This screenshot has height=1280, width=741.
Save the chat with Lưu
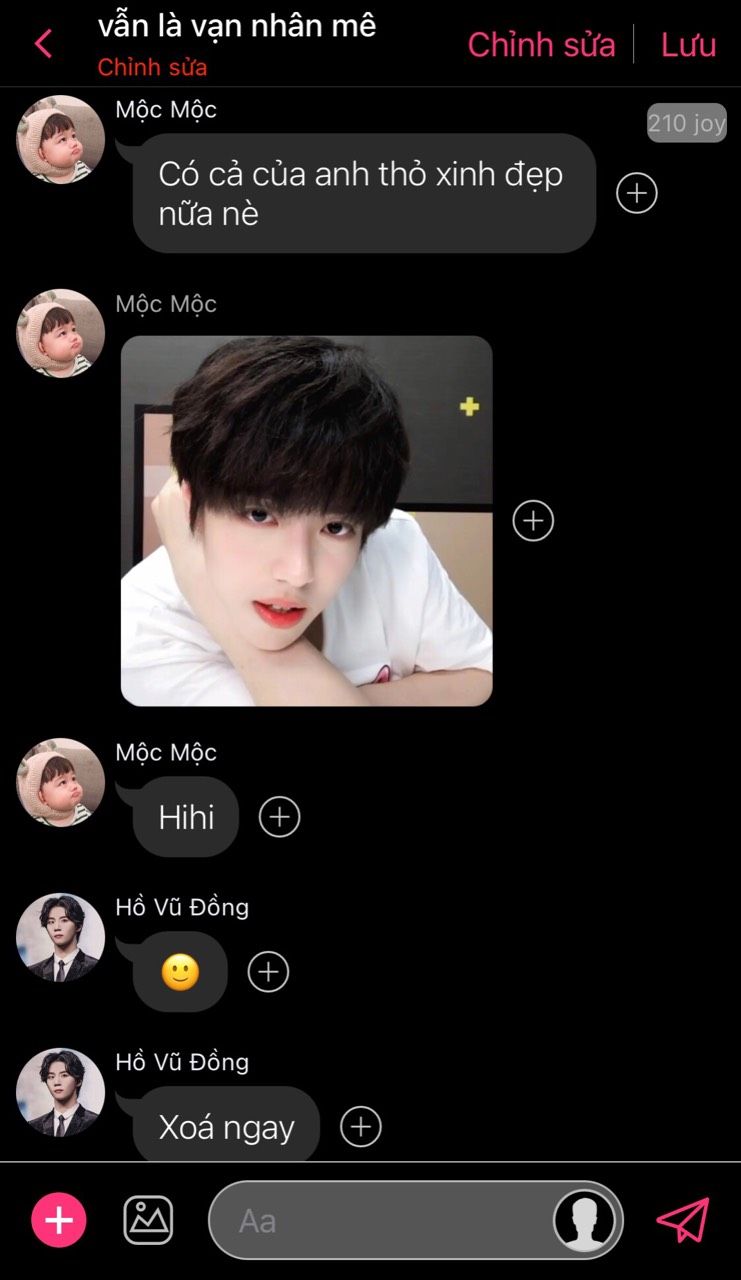(688, 45)
